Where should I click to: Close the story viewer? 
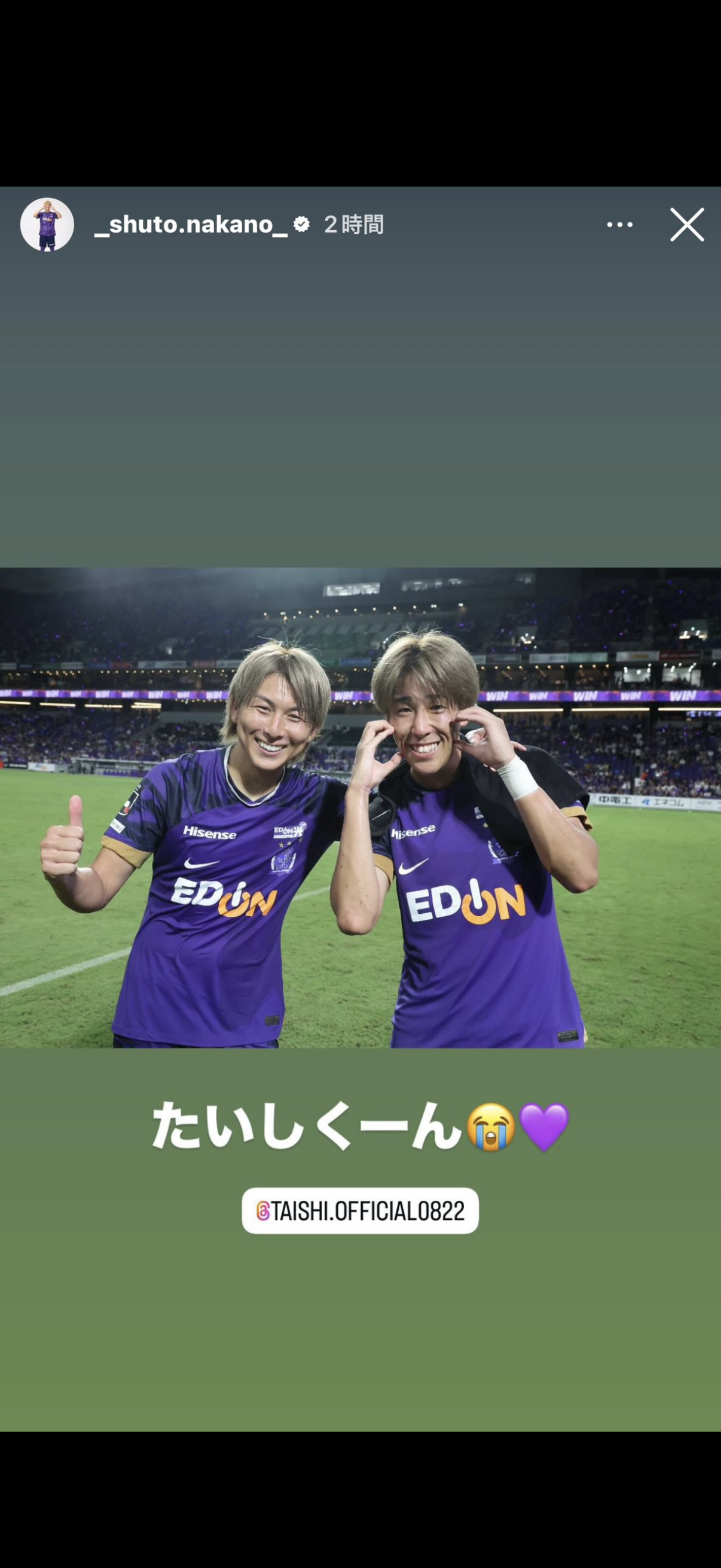point(687,225)
